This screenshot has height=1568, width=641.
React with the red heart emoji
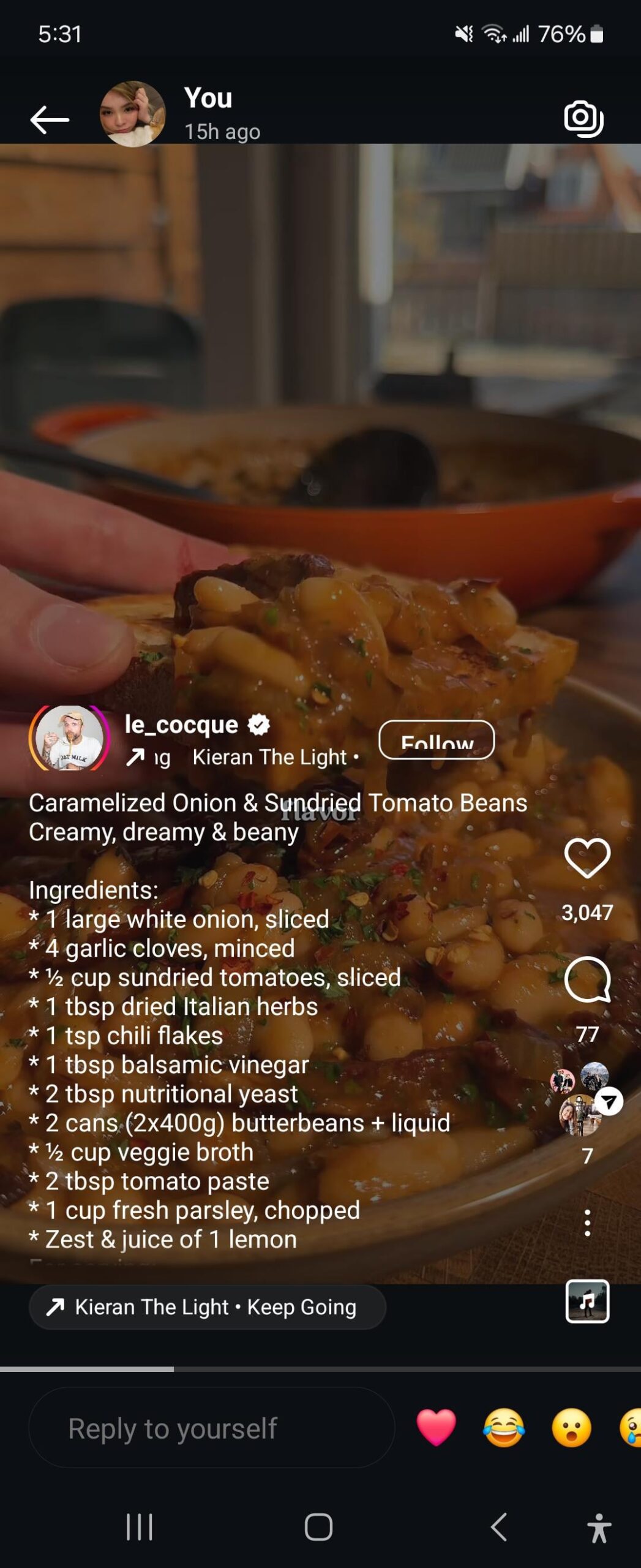tap(436, 1428)
